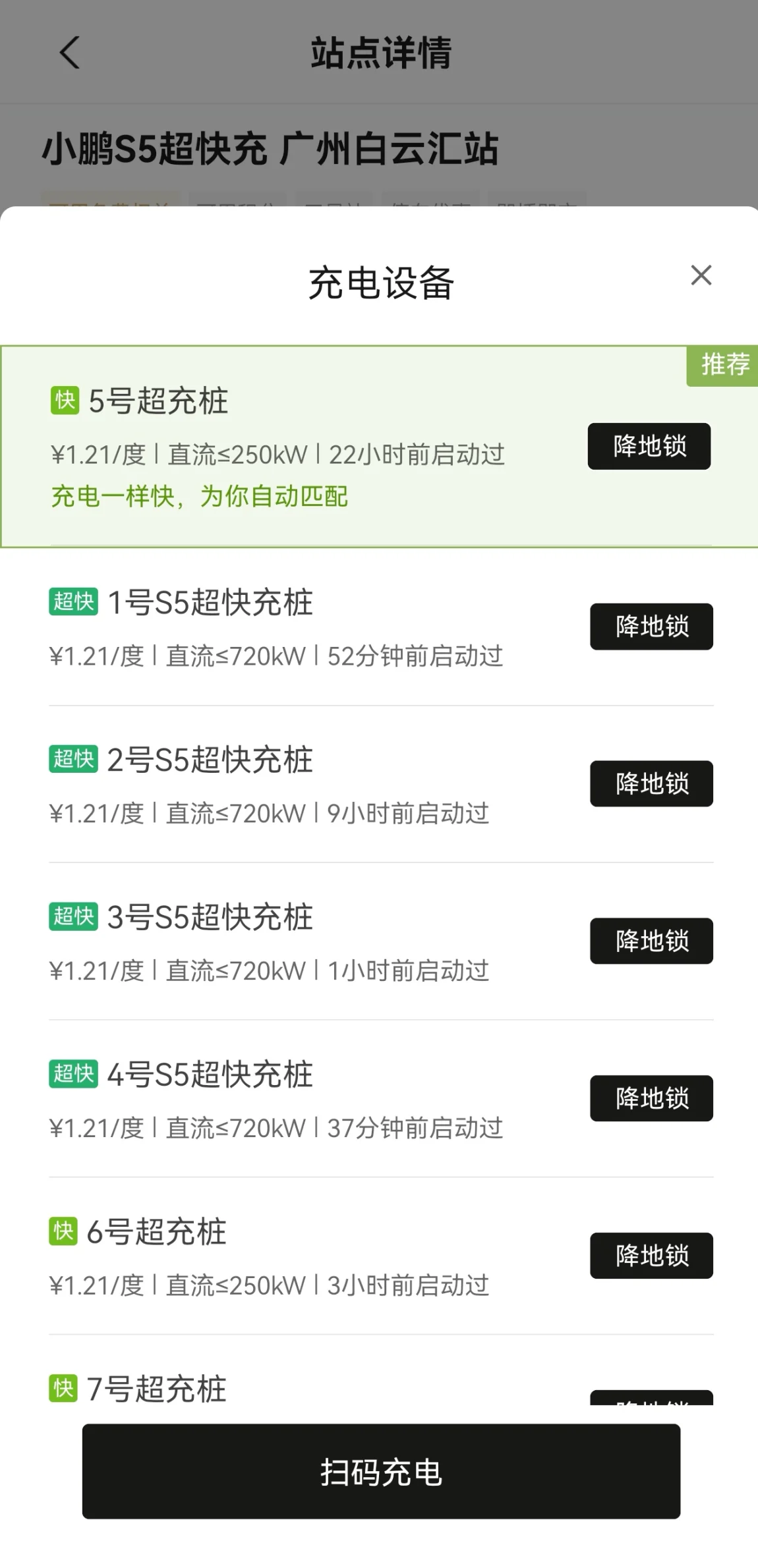
Task: Tap 降地锁 for 5号超充桩
Action: click(649, 447)
